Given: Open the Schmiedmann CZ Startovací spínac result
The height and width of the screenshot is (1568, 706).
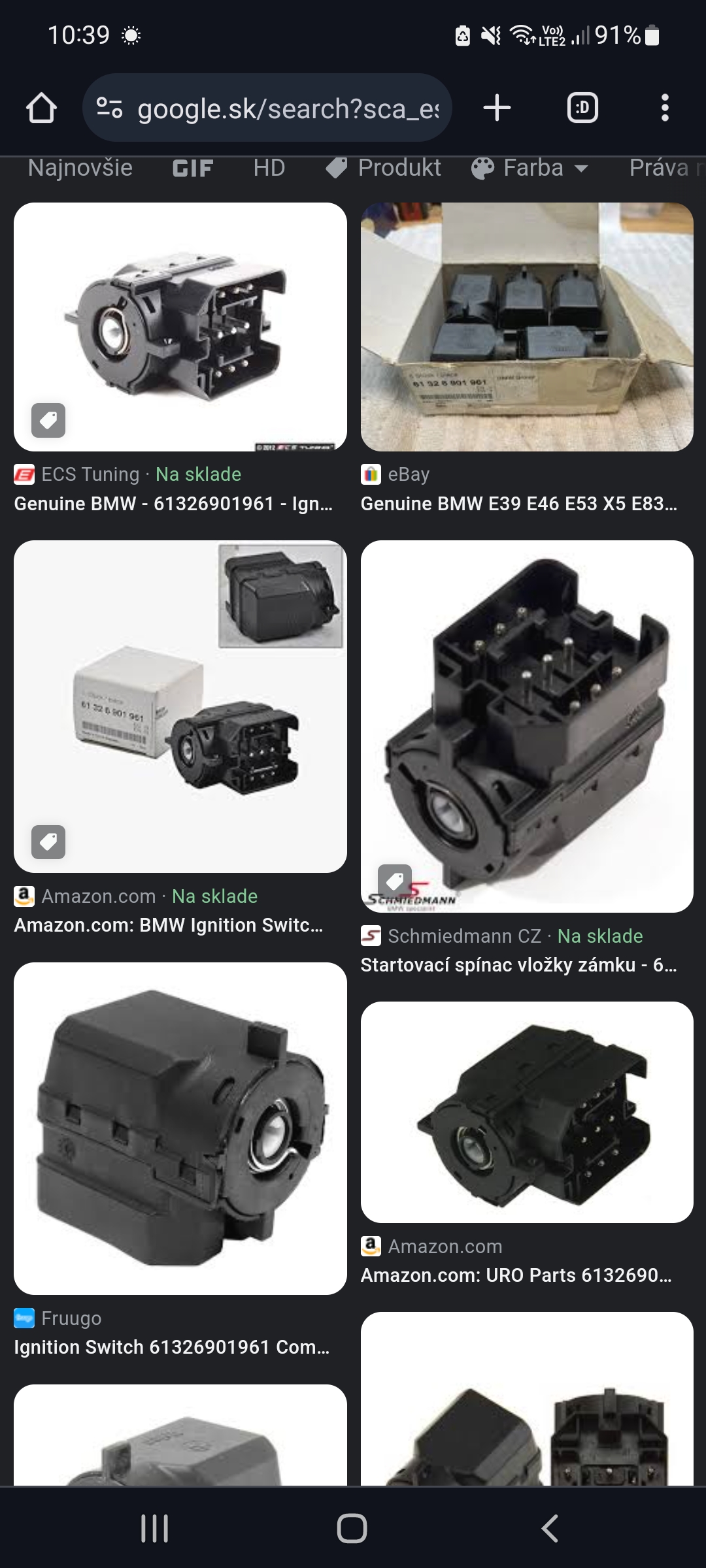Looking at the screenshot, I should coord(527,726).
